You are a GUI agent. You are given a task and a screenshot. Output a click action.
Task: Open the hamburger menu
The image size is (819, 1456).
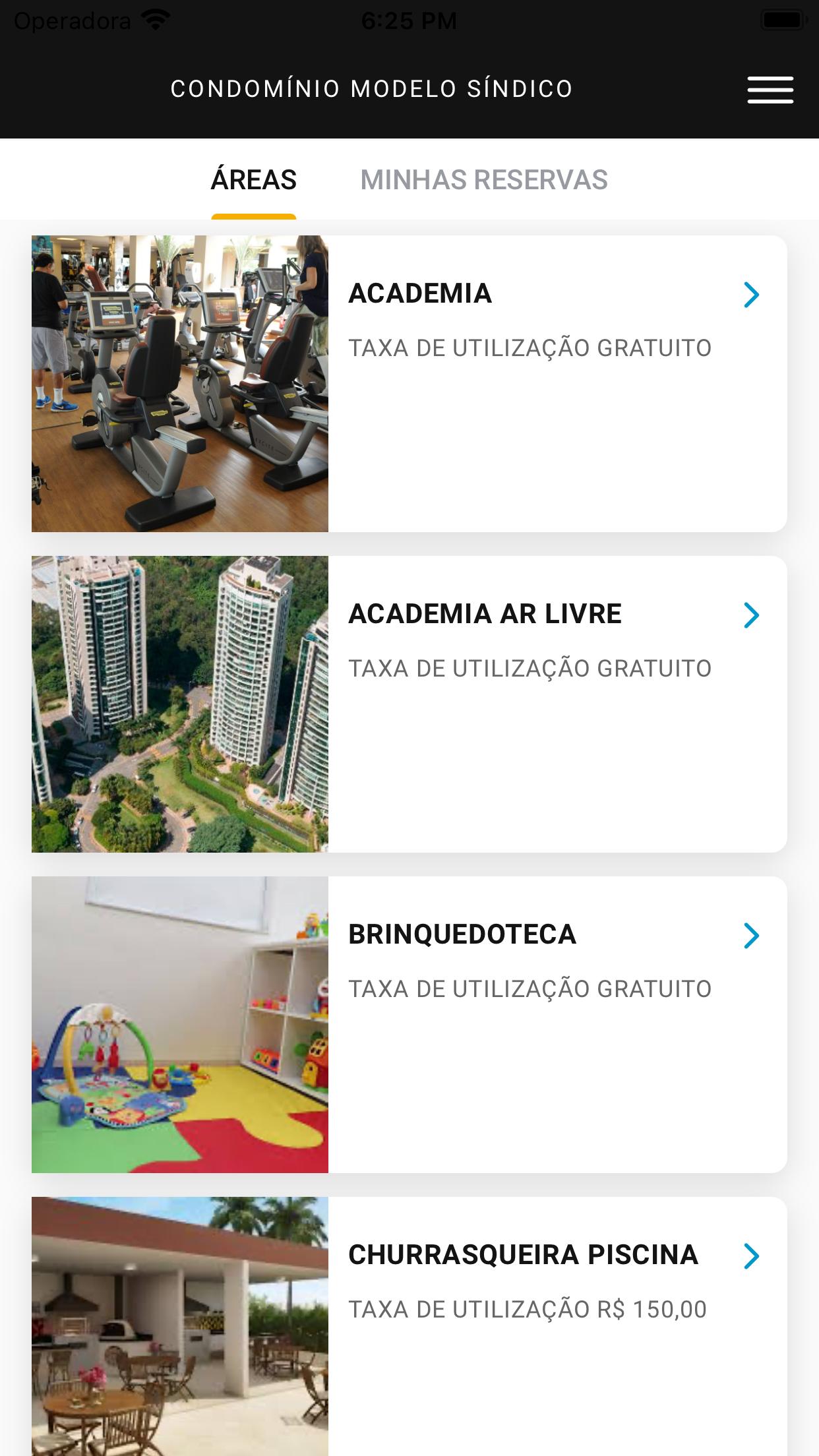pos(770,90)
